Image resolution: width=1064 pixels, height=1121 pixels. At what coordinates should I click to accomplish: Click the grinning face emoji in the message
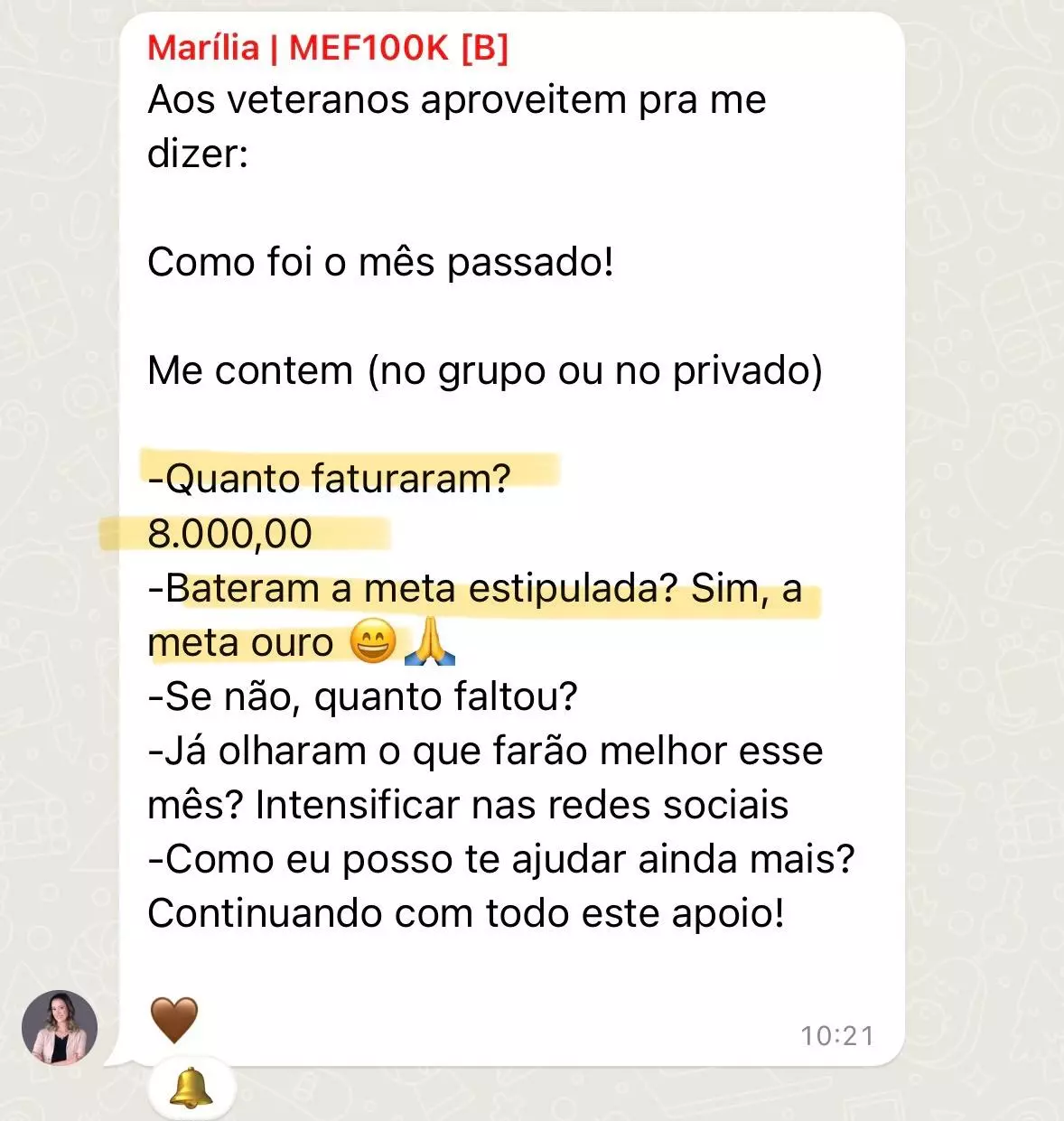[373, 642]
